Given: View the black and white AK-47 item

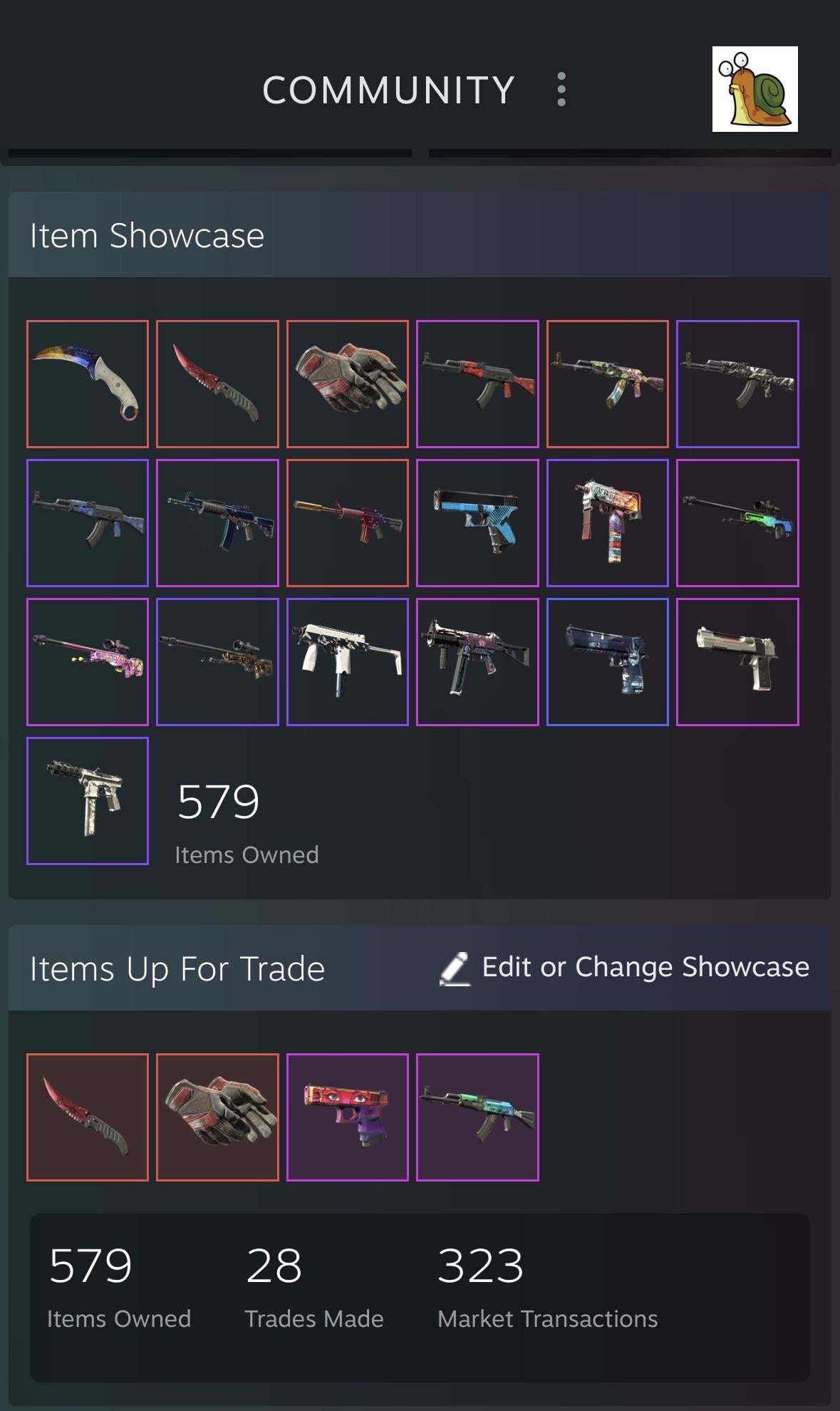Looking at the screenshot, I should (x=737, y=384).
